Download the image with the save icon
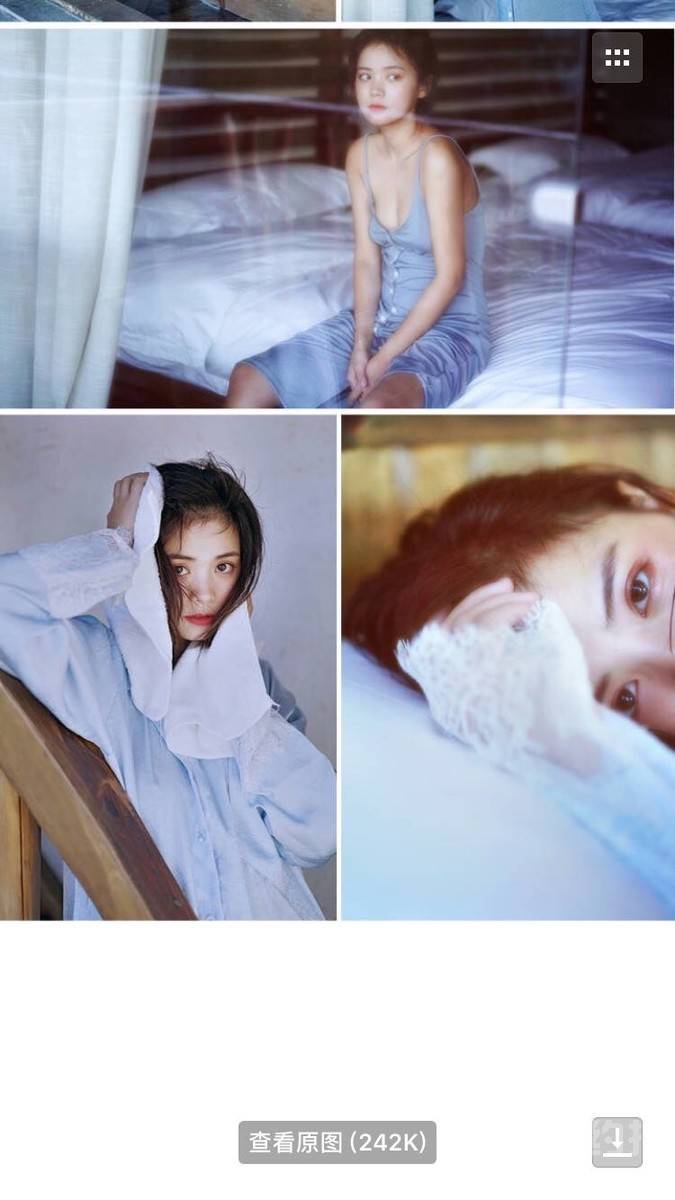 click(617, 1142)
